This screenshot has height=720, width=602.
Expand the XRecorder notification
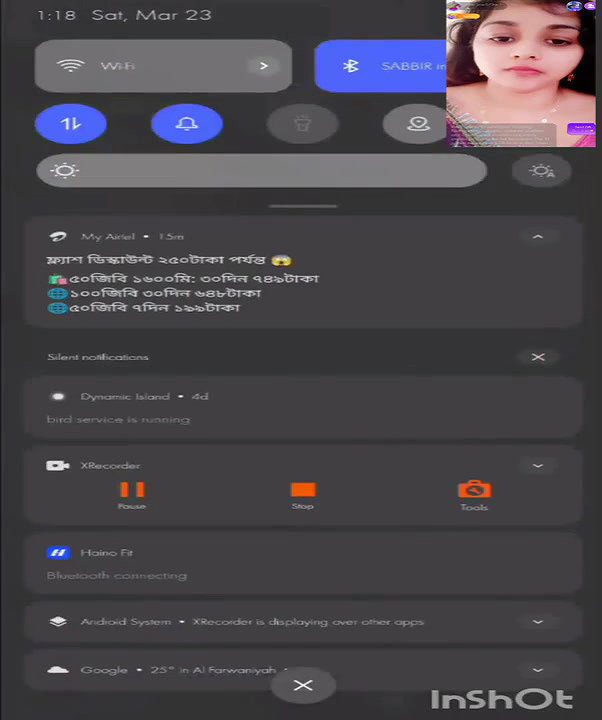pyautogui.click(x=537, y=466)
